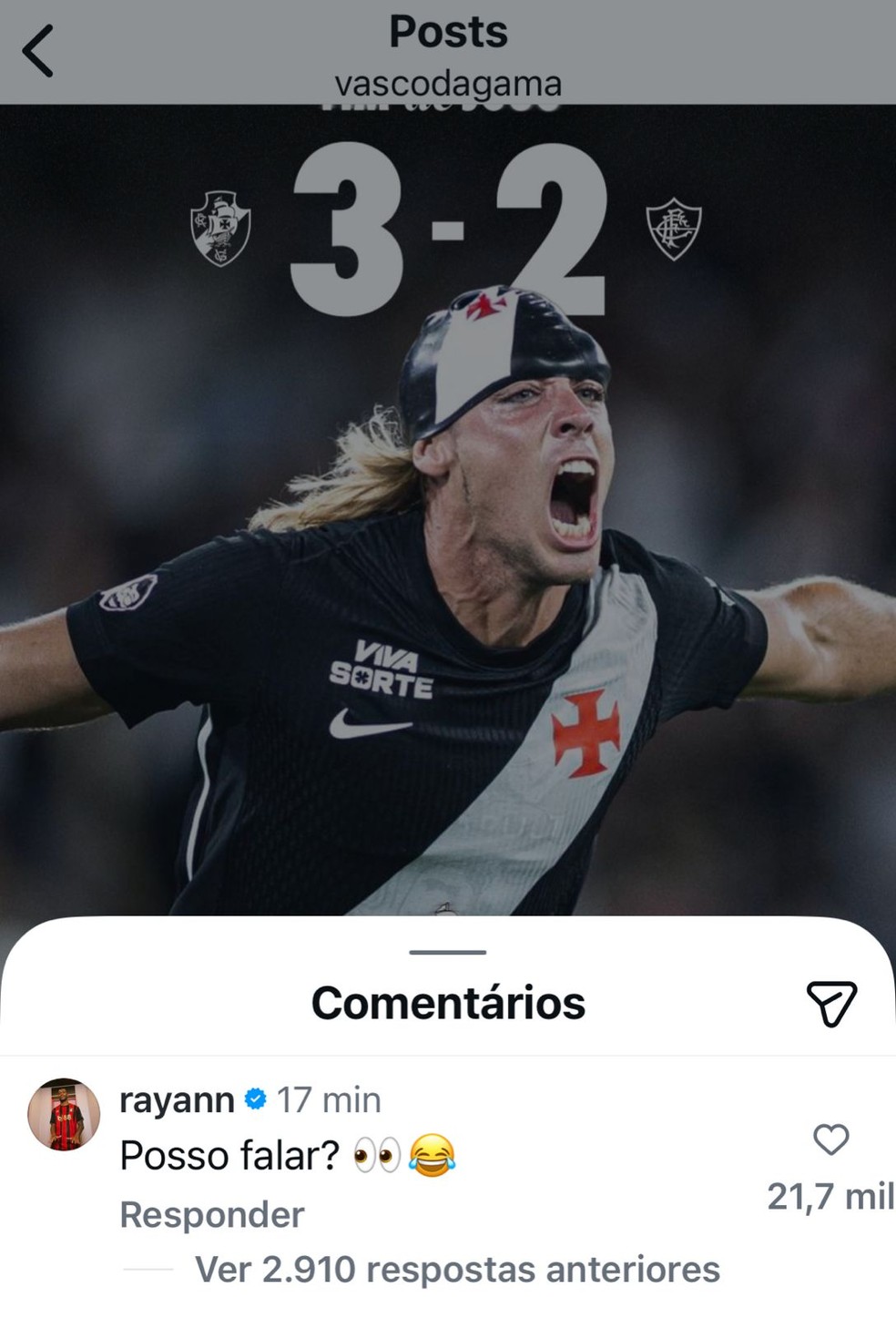Tap the comments sheet drag handle
The width and height of the screenshot is (896, 1318).
pos(448,953)
